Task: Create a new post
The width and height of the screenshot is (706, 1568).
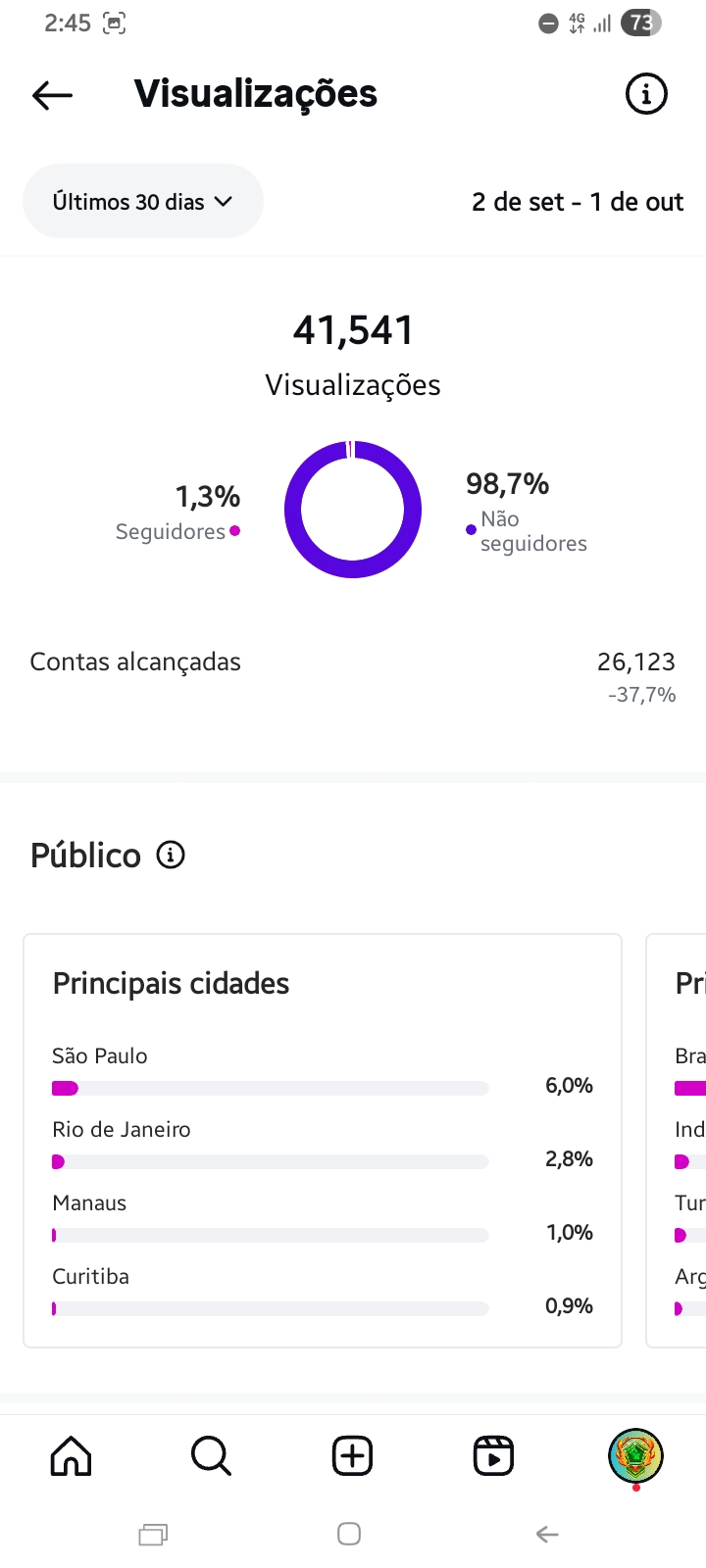Action: tap(352, 1455)
